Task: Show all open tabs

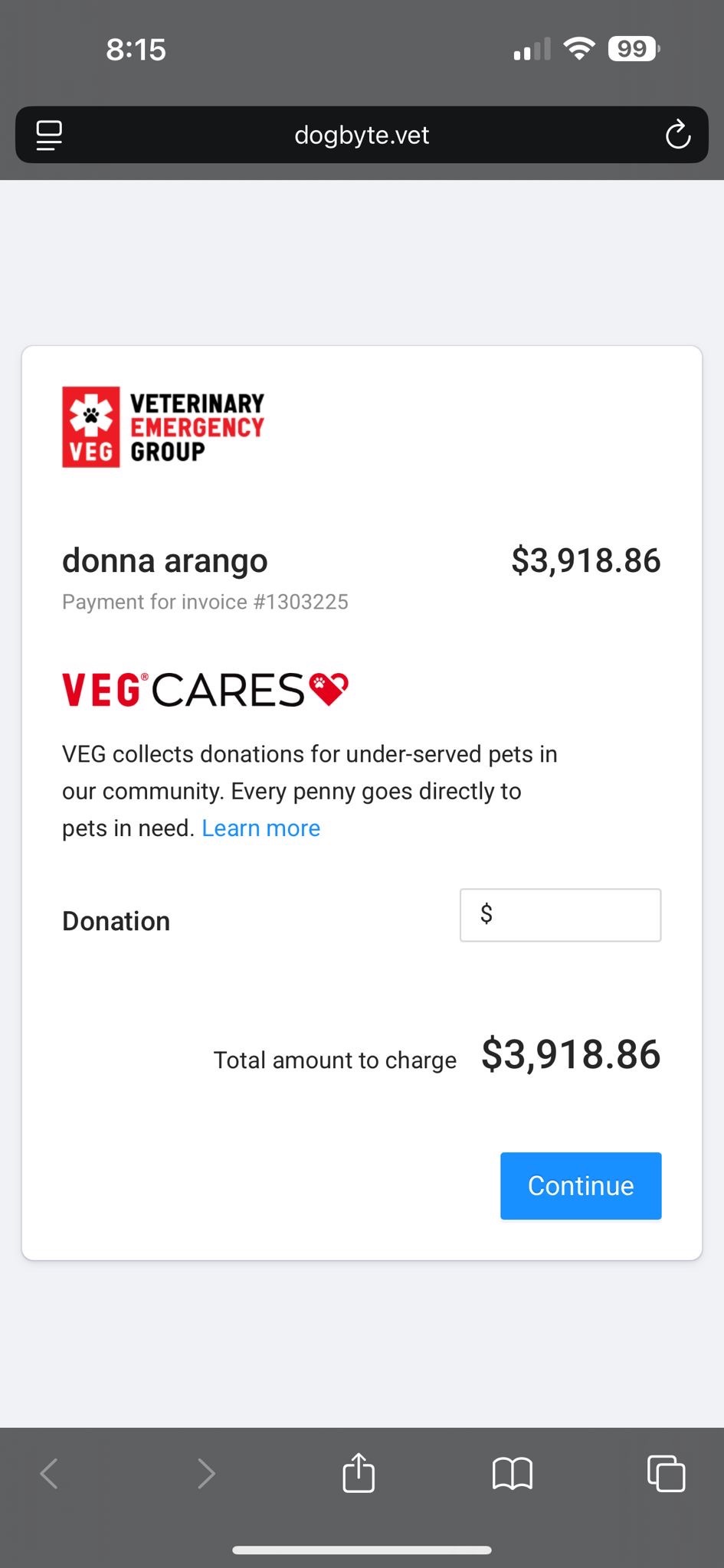Action: click(x=666, y=1473)
